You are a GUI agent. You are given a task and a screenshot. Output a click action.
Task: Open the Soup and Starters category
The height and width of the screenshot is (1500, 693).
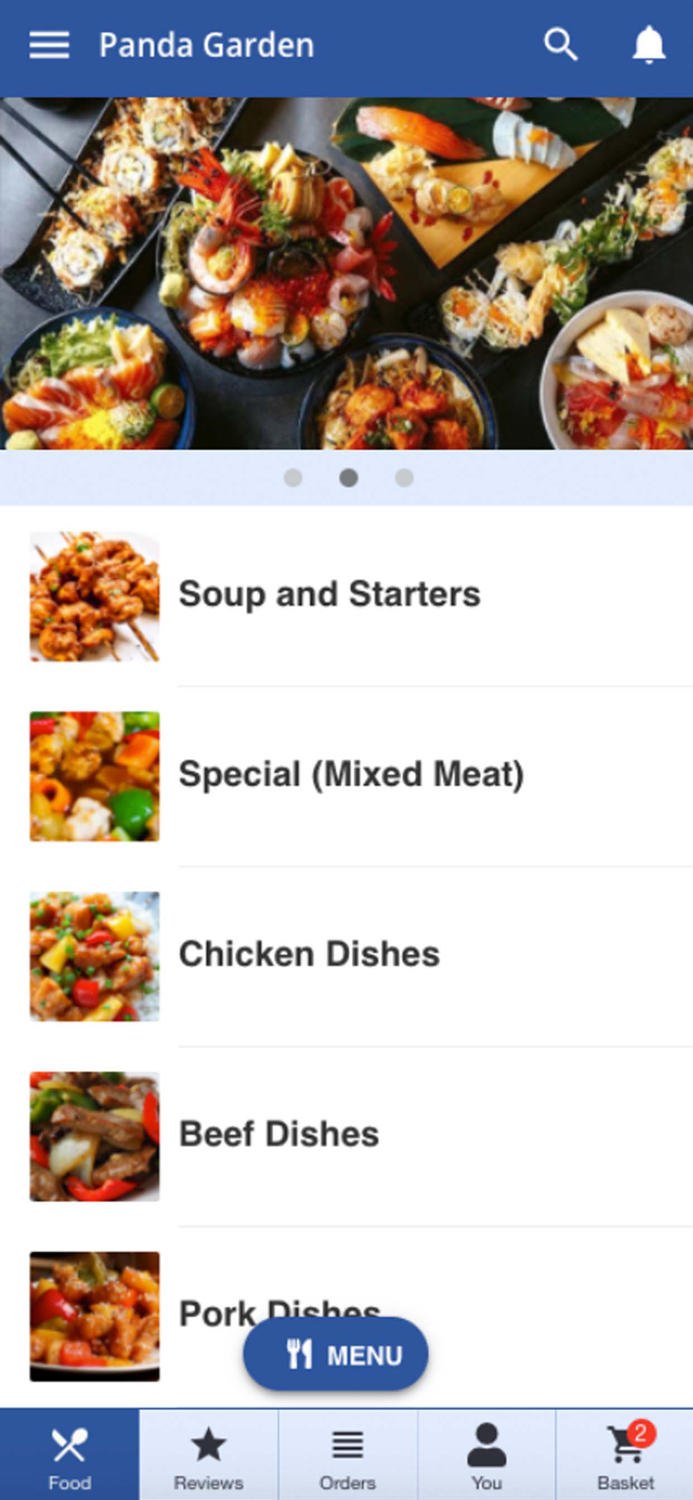click(x=329, y=594)
